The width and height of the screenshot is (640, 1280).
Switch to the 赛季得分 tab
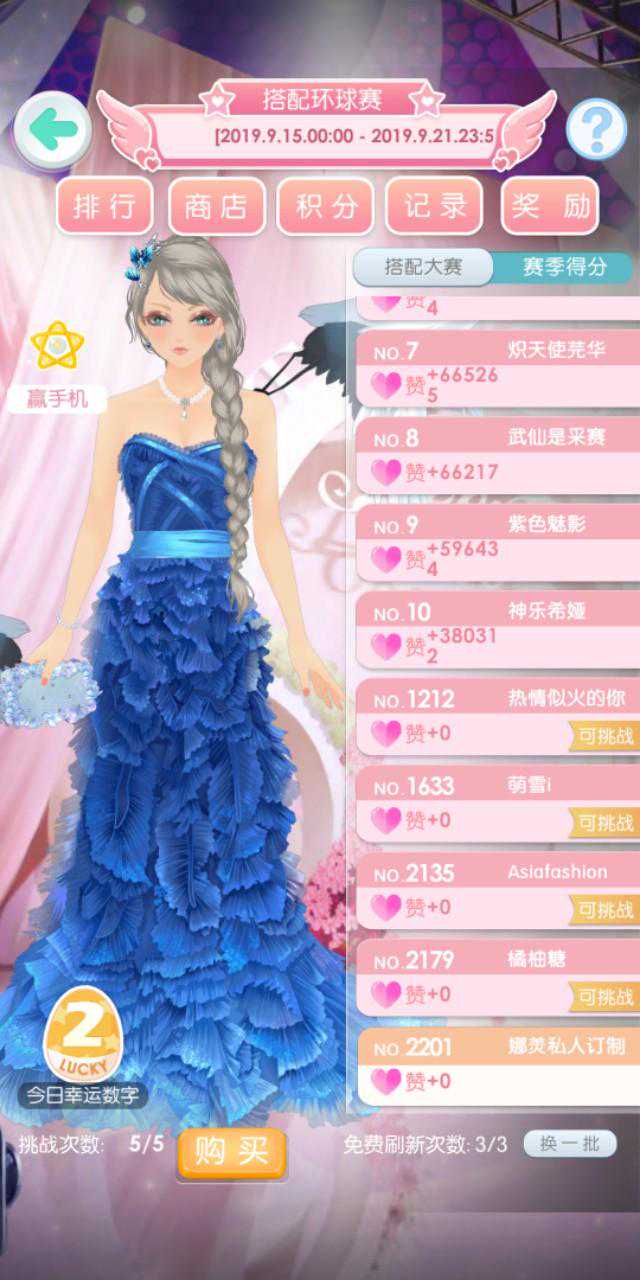click(564, 267)
